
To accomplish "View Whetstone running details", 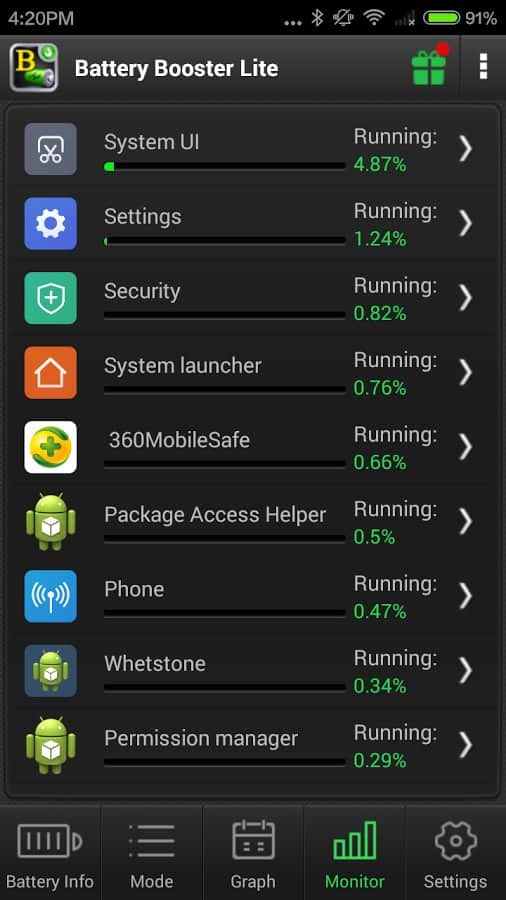I will pos(252,671).
